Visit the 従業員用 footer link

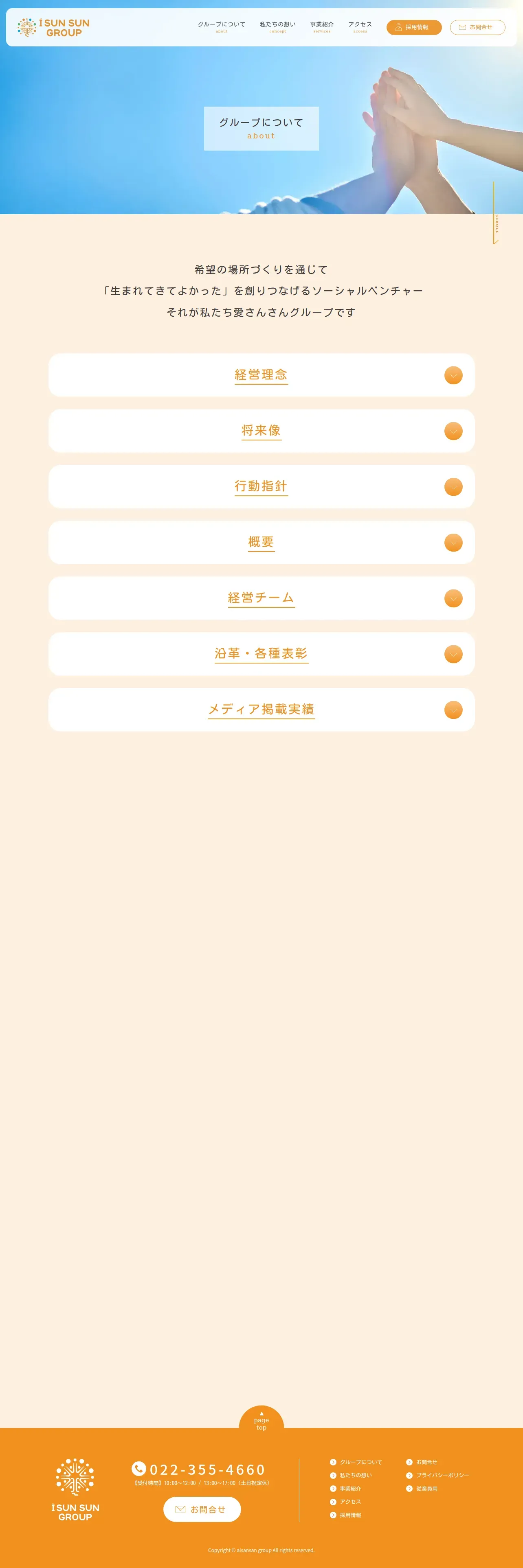point(426,1489)
